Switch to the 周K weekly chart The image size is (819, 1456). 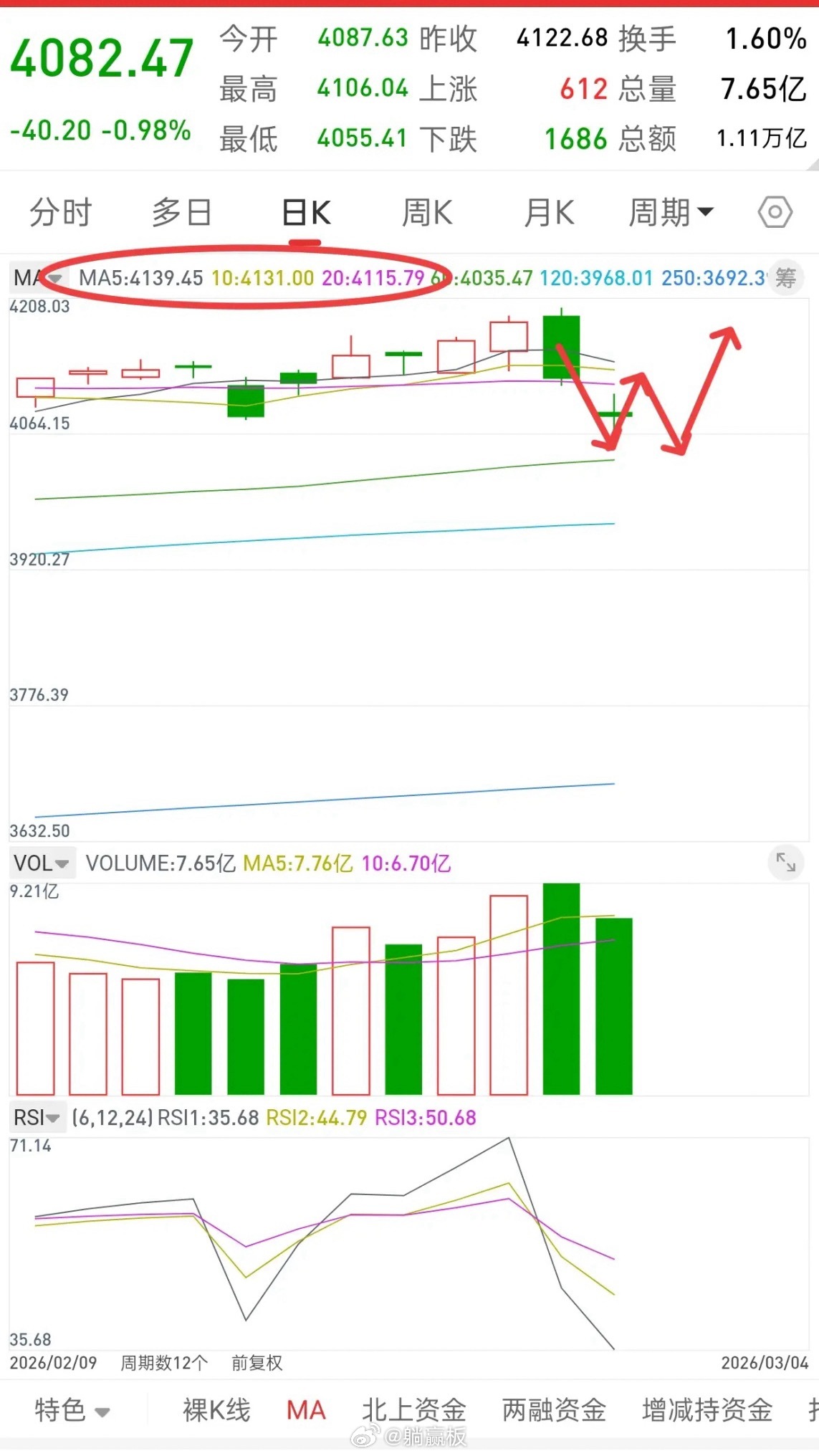[x=427, y=213]
